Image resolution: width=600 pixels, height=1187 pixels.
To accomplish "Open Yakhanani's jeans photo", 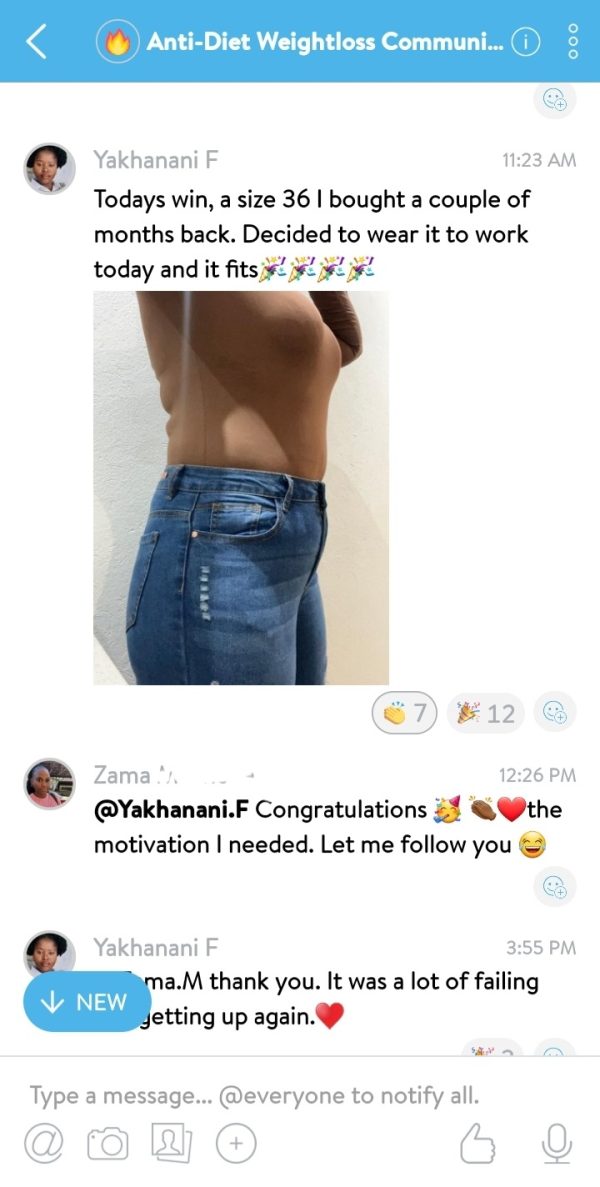I will pos(241,488).
